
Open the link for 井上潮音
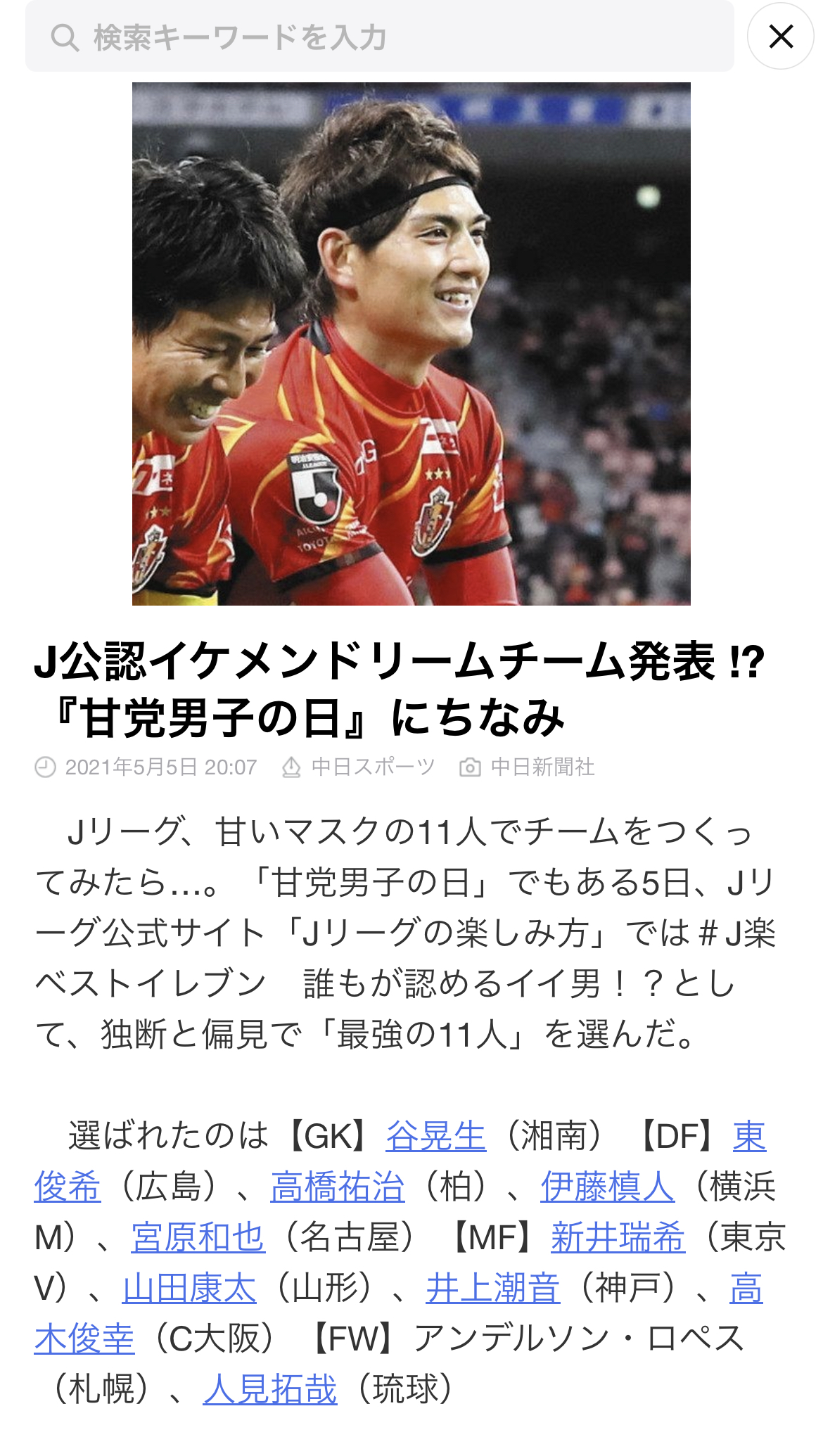(493, 1288)
